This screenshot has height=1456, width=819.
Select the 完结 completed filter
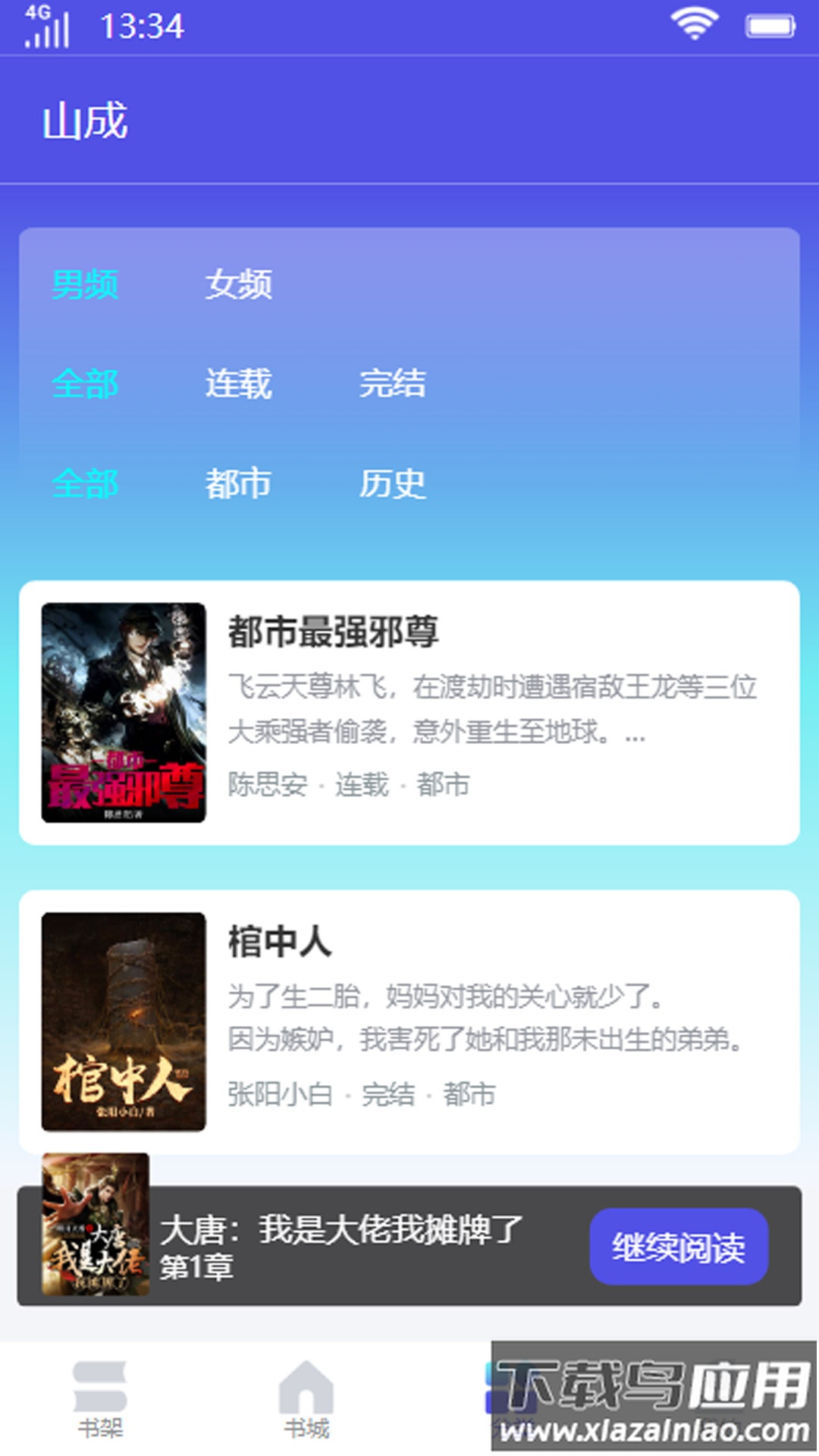[x=394, y=384]
